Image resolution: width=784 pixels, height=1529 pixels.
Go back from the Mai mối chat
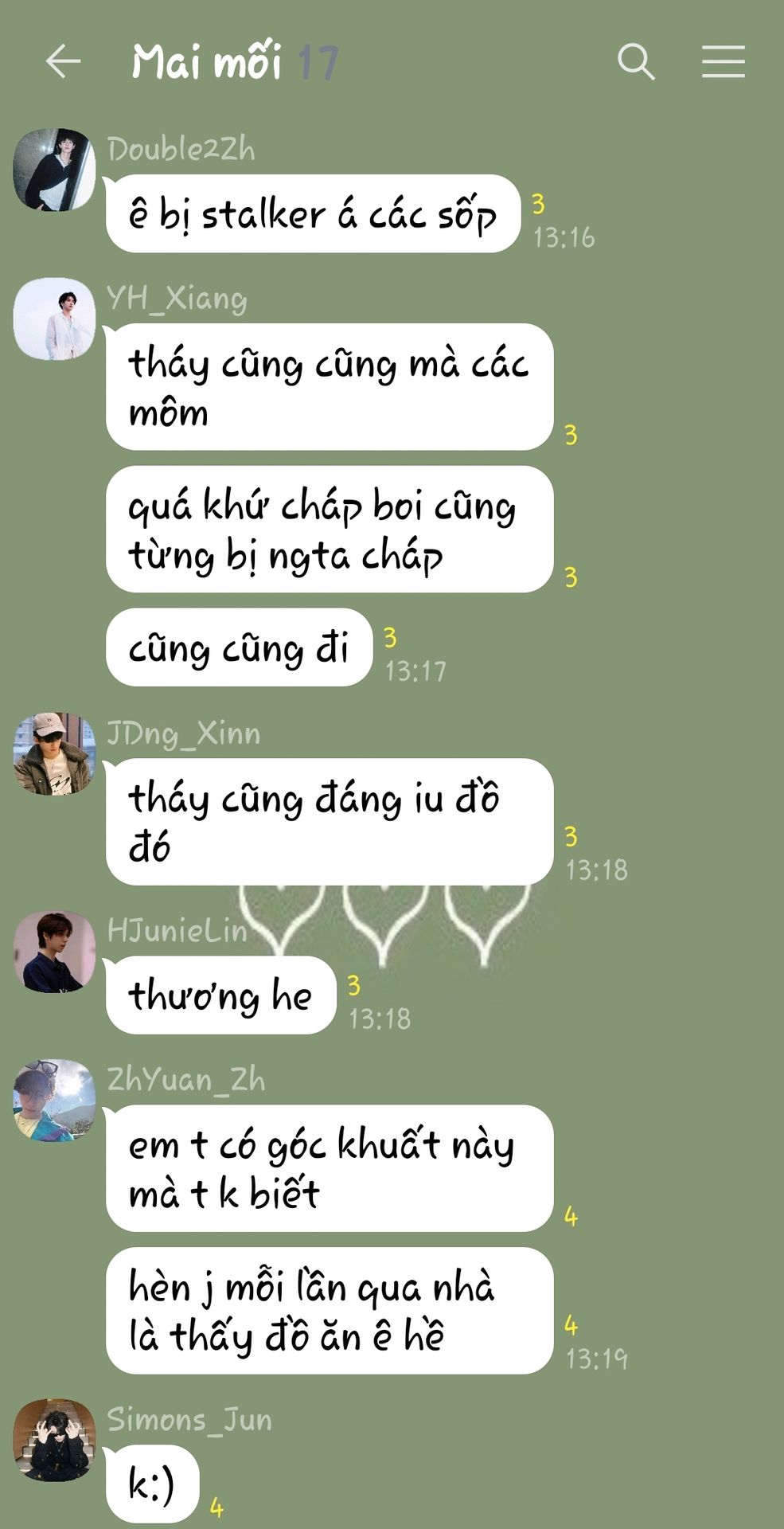click(x=63, y=61)
